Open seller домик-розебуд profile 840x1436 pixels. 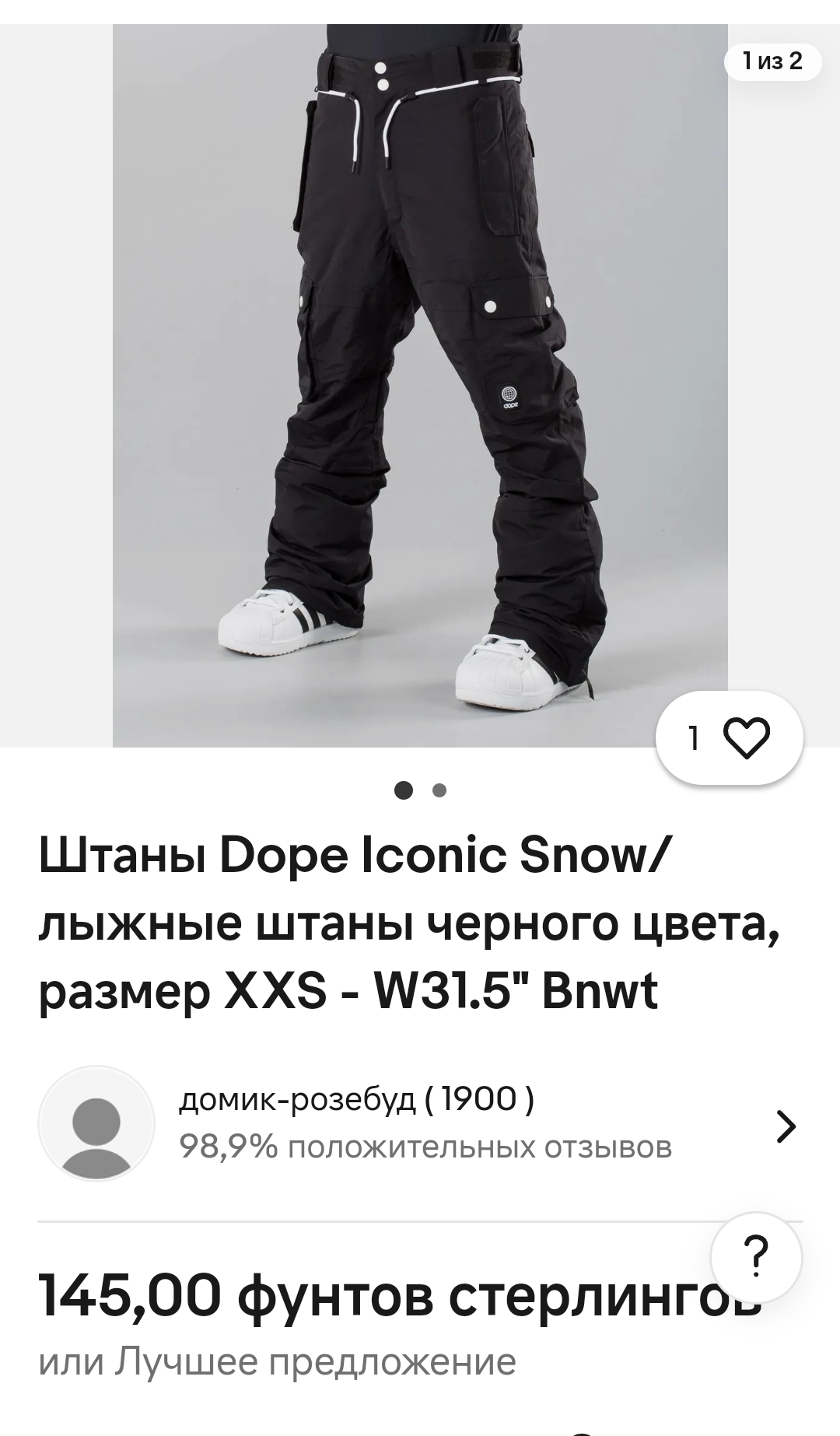[x=420, y=1123]
